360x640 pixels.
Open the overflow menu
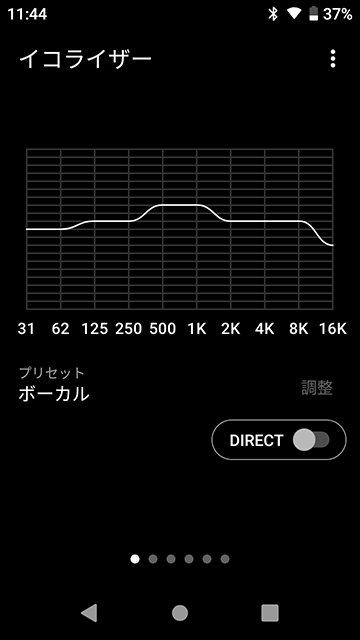(x=333, y=59)
